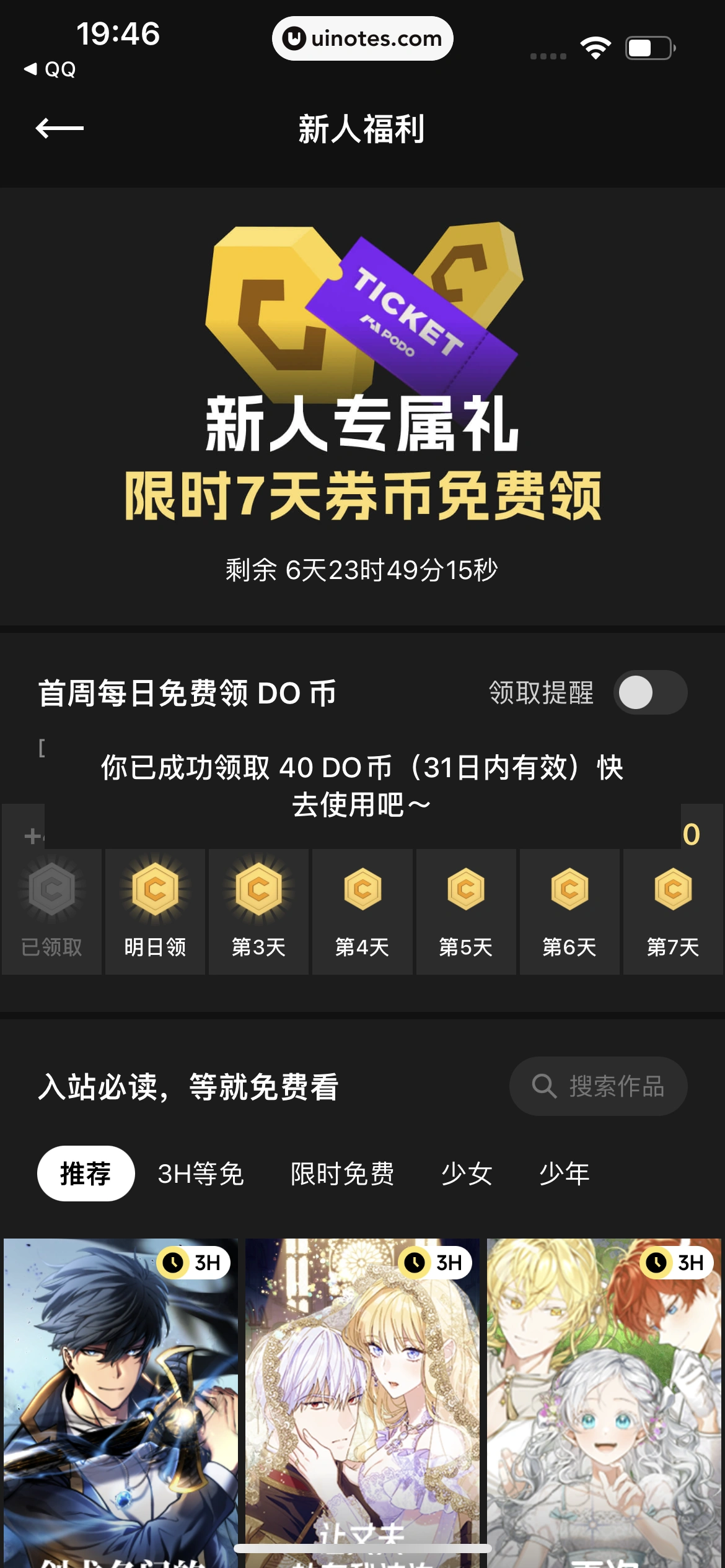Switch to the 推荐 tab
Image resolution: width=725 pixels, height=1568 pixels.
86,1174
